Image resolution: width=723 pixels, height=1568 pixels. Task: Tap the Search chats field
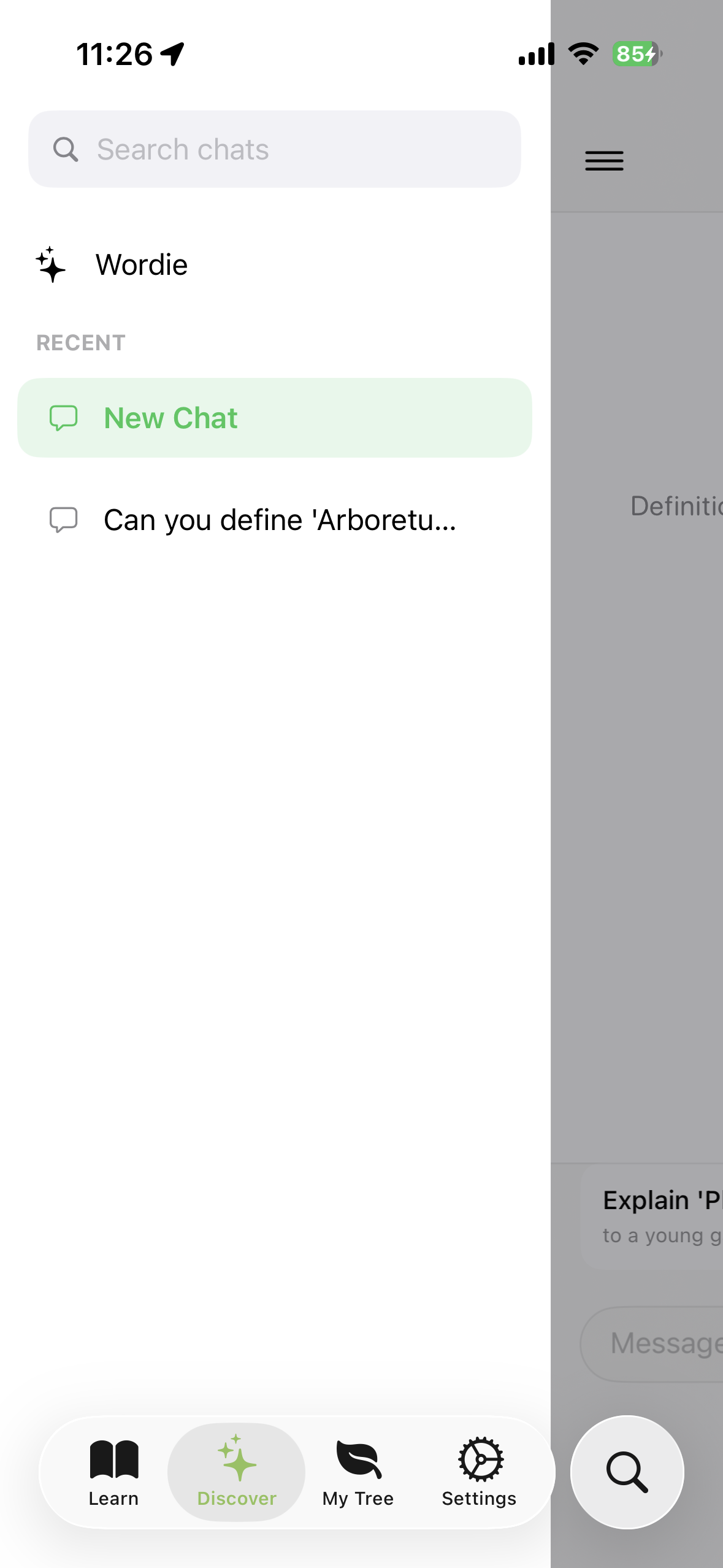[x=275, y=149]
